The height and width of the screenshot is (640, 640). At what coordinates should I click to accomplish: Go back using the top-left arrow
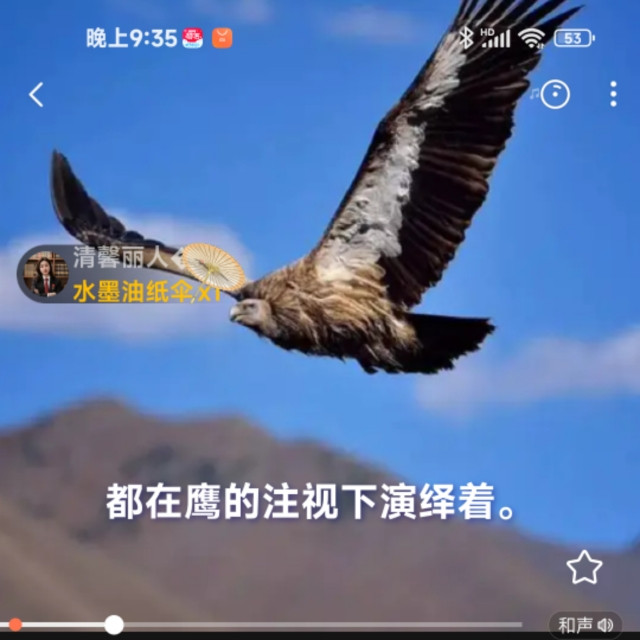tap(36, 95)
